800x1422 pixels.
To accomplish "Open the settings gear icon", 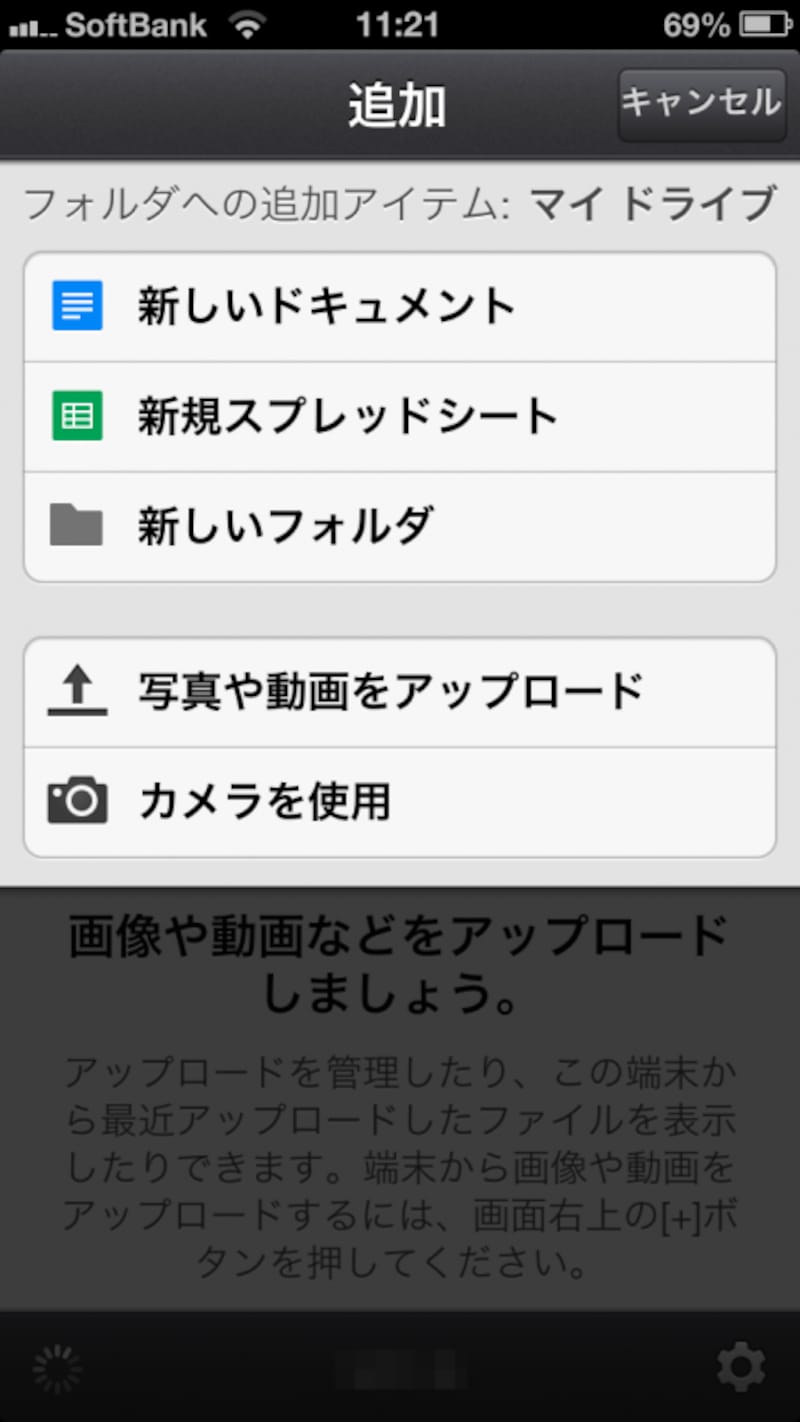I will [x=741, y=1366].
